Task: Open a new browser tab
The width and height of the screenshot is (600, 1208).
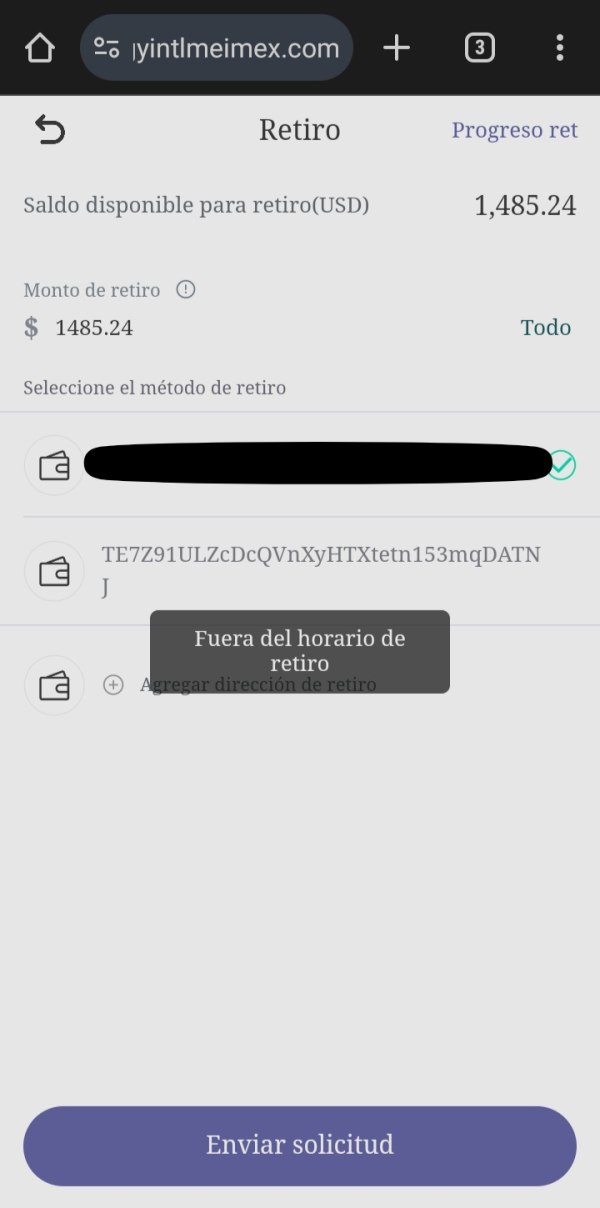Action: pyautogui.click(x=397, y=47)
